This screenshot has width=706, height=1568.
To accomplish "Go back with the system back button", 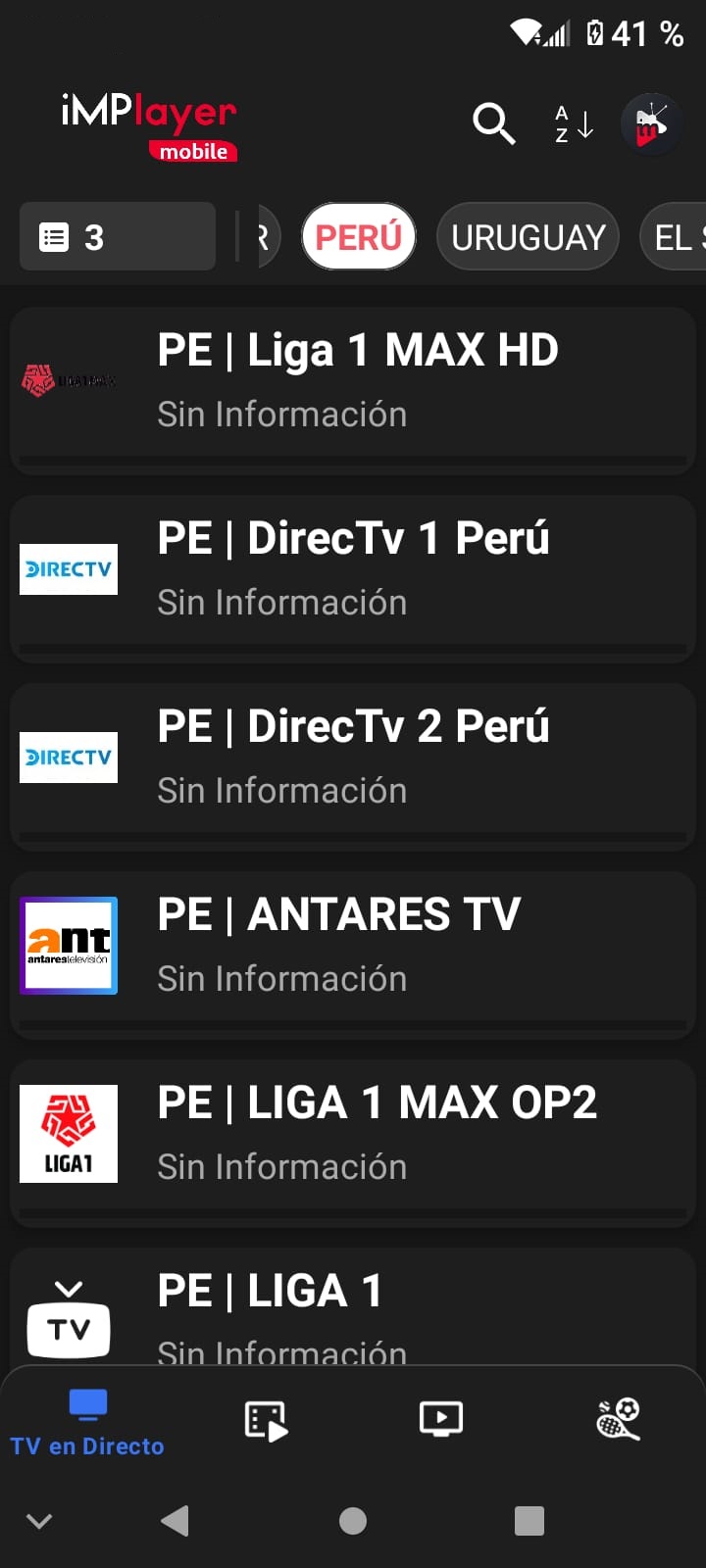I will tap(175, 1521).
